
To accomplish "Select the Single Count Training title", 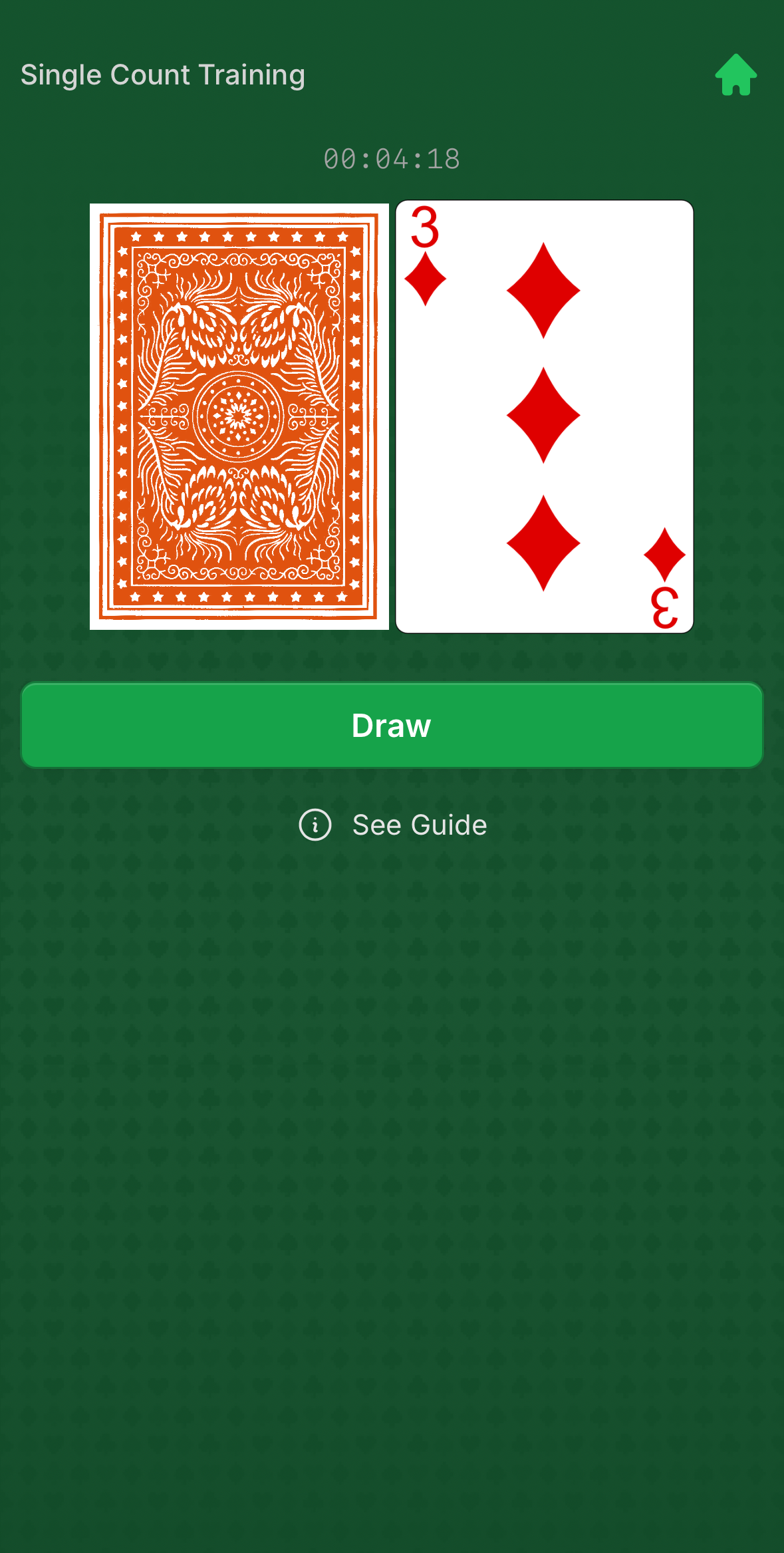I will click(x=162, y=74).
